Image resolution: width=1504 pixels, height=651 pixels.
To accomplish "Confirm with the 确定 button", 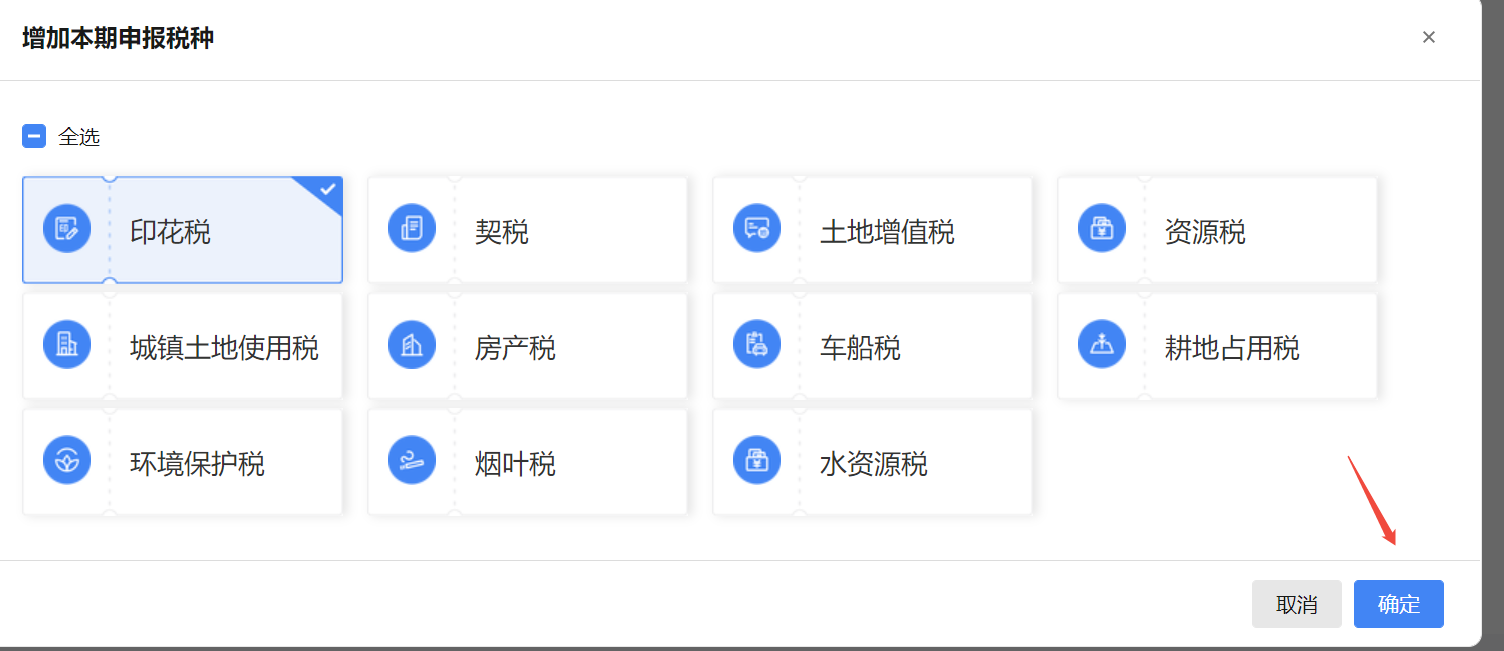I will pyautogui.click(x=1398, y=604).
